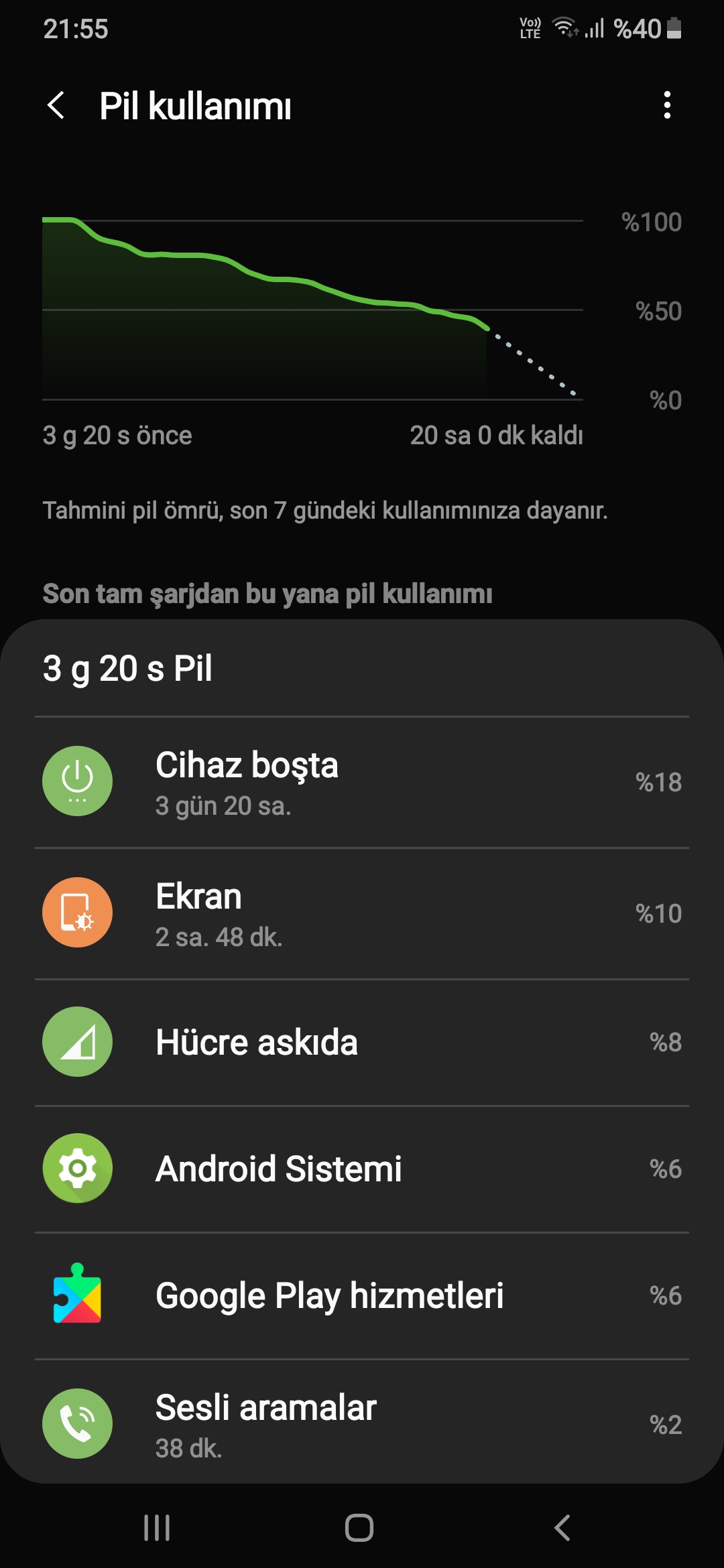This screenshot has width=724, height=1568.
Task: Open Android Sistemi battery usage
Action: [362, 1169]
